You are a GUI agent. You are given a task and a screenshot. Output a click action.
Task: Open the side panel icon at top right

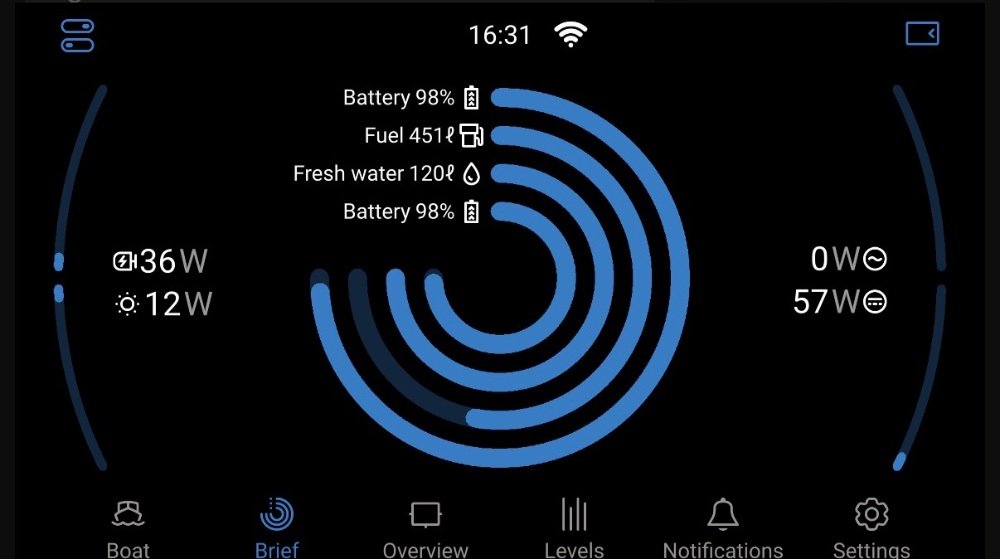pos(922,34)
